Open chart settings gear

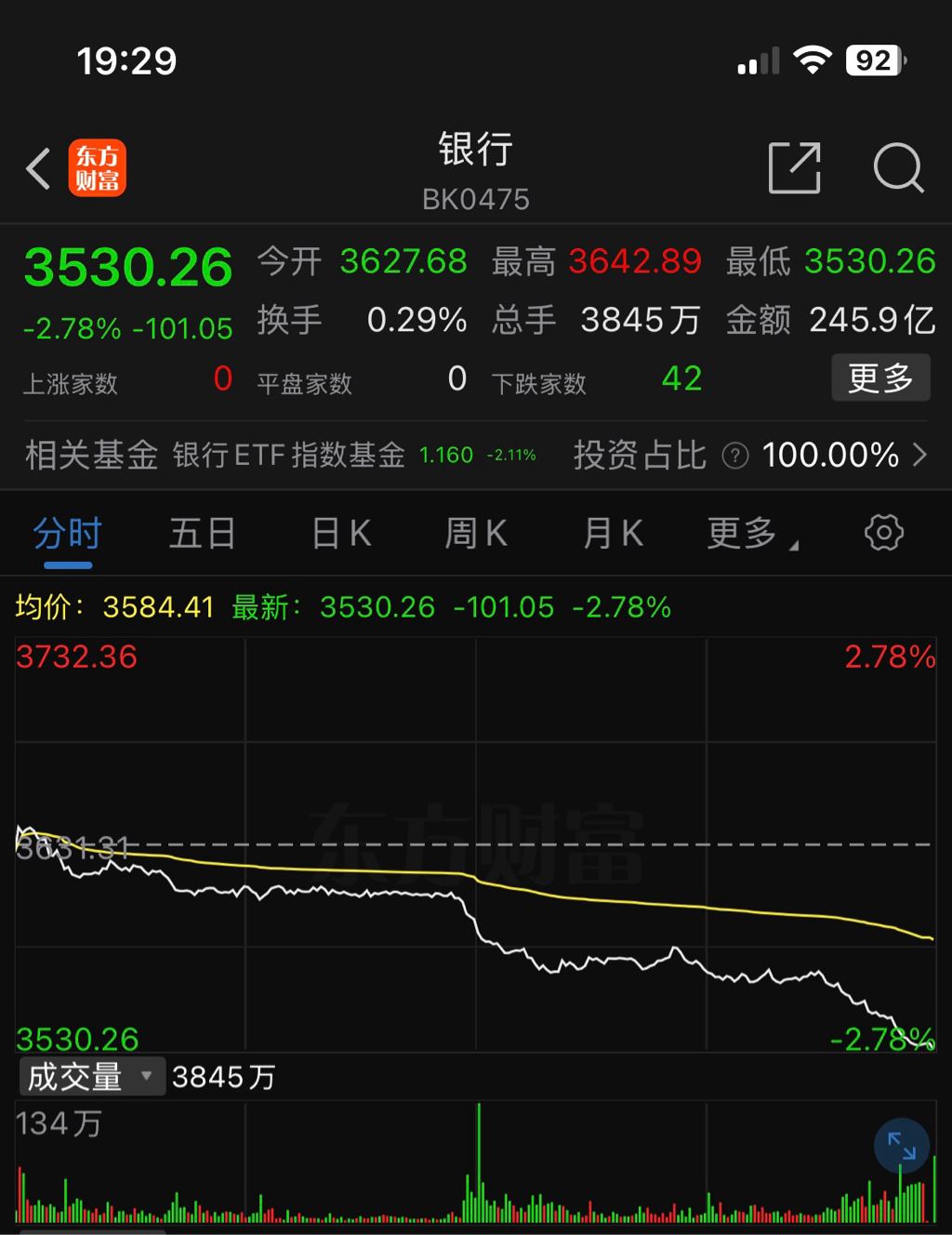click(x=883, y=533)
